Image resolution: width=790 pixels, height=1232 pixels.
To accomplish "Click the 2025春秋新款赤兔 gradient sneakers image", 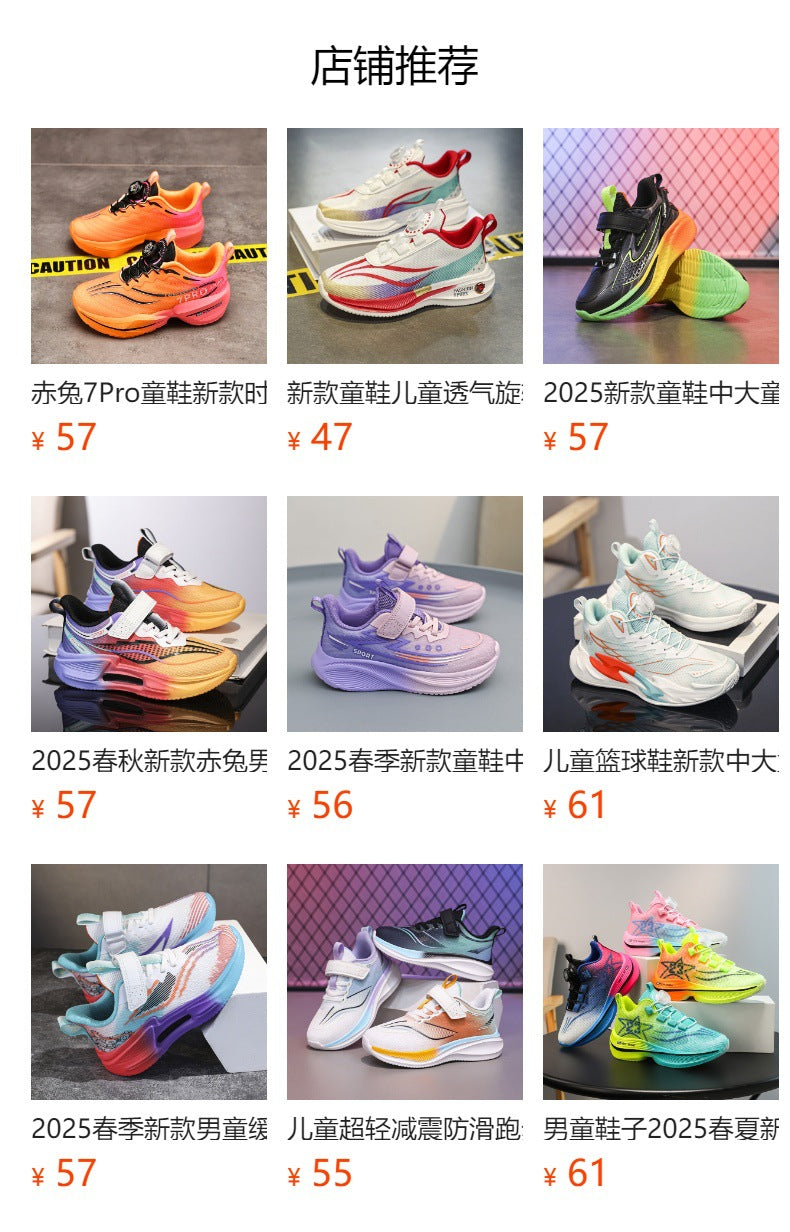I will (x=148, y=613).
